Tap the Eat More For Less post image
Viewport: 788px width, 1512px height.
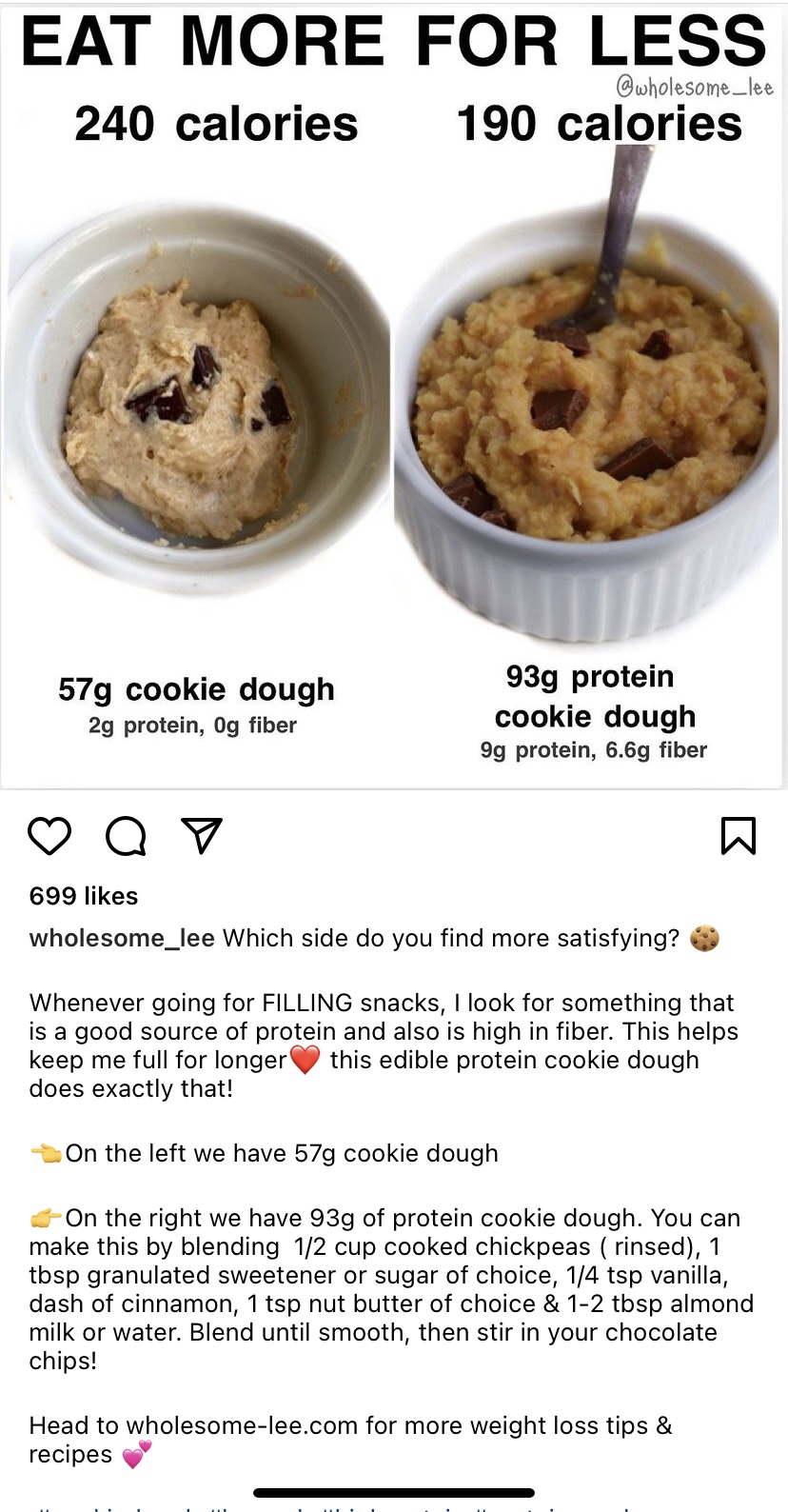393,394
